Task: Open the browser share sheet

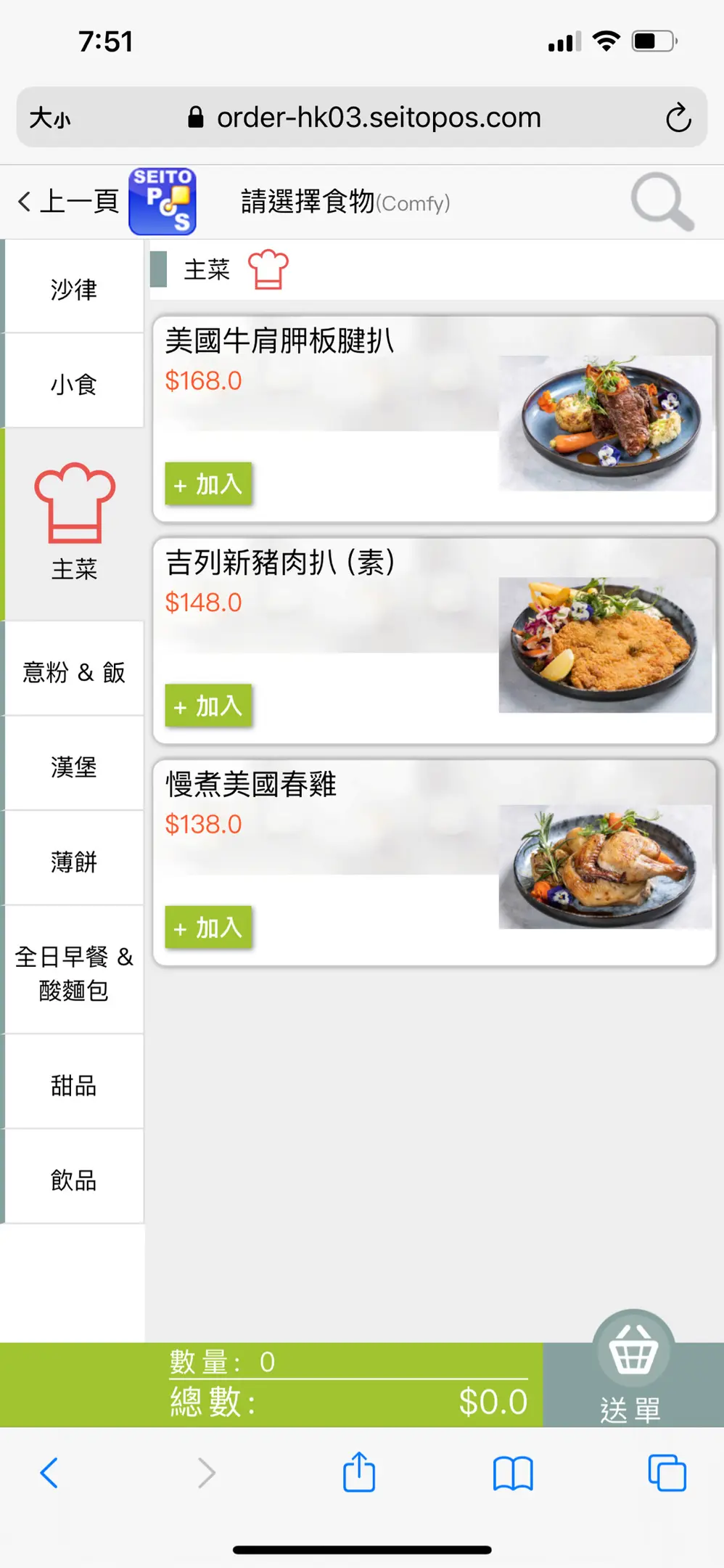Action: coord(359,1472)
